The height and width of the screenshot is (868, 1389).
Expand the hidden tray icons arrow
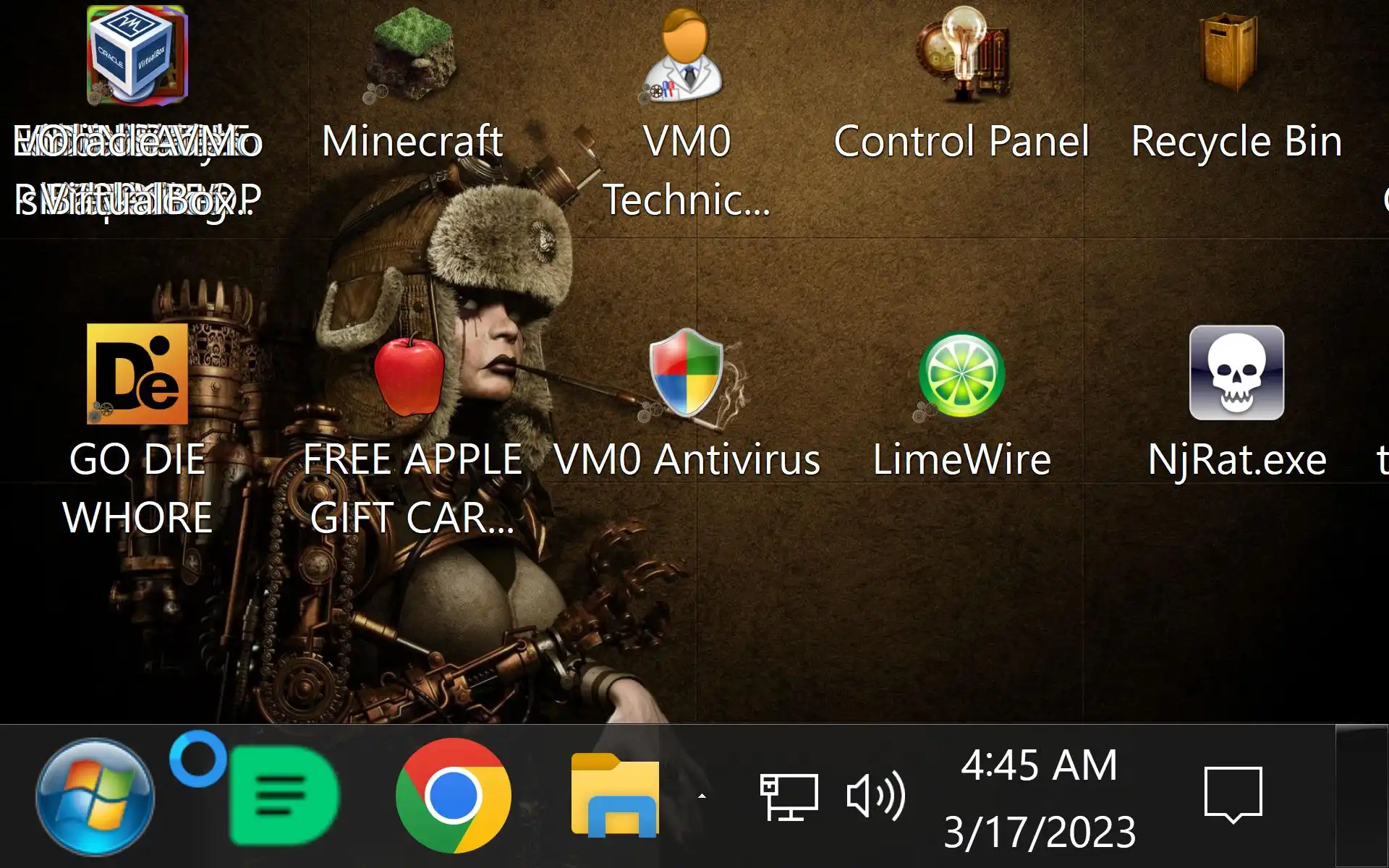(x=702, y=796)
